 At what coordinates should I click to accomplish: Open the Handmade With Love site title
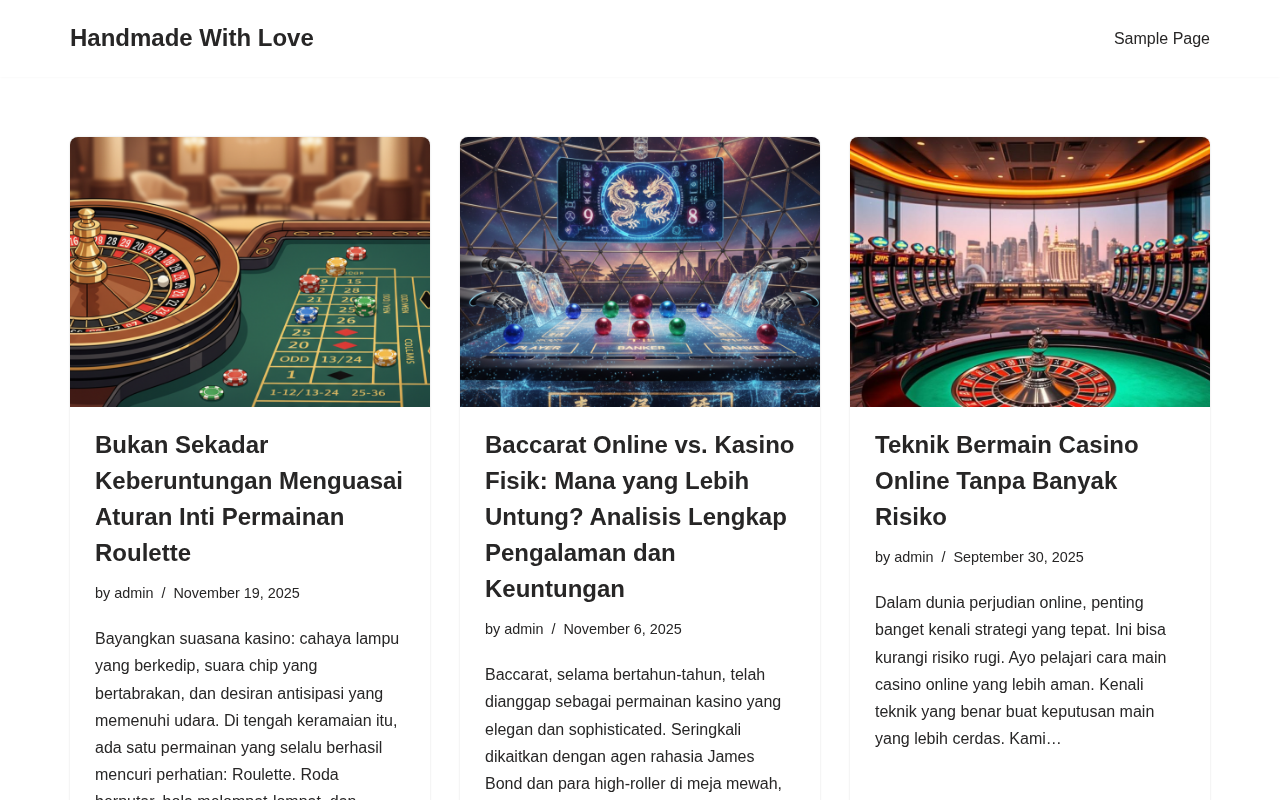pyautogui.click(x=192, y=38)
